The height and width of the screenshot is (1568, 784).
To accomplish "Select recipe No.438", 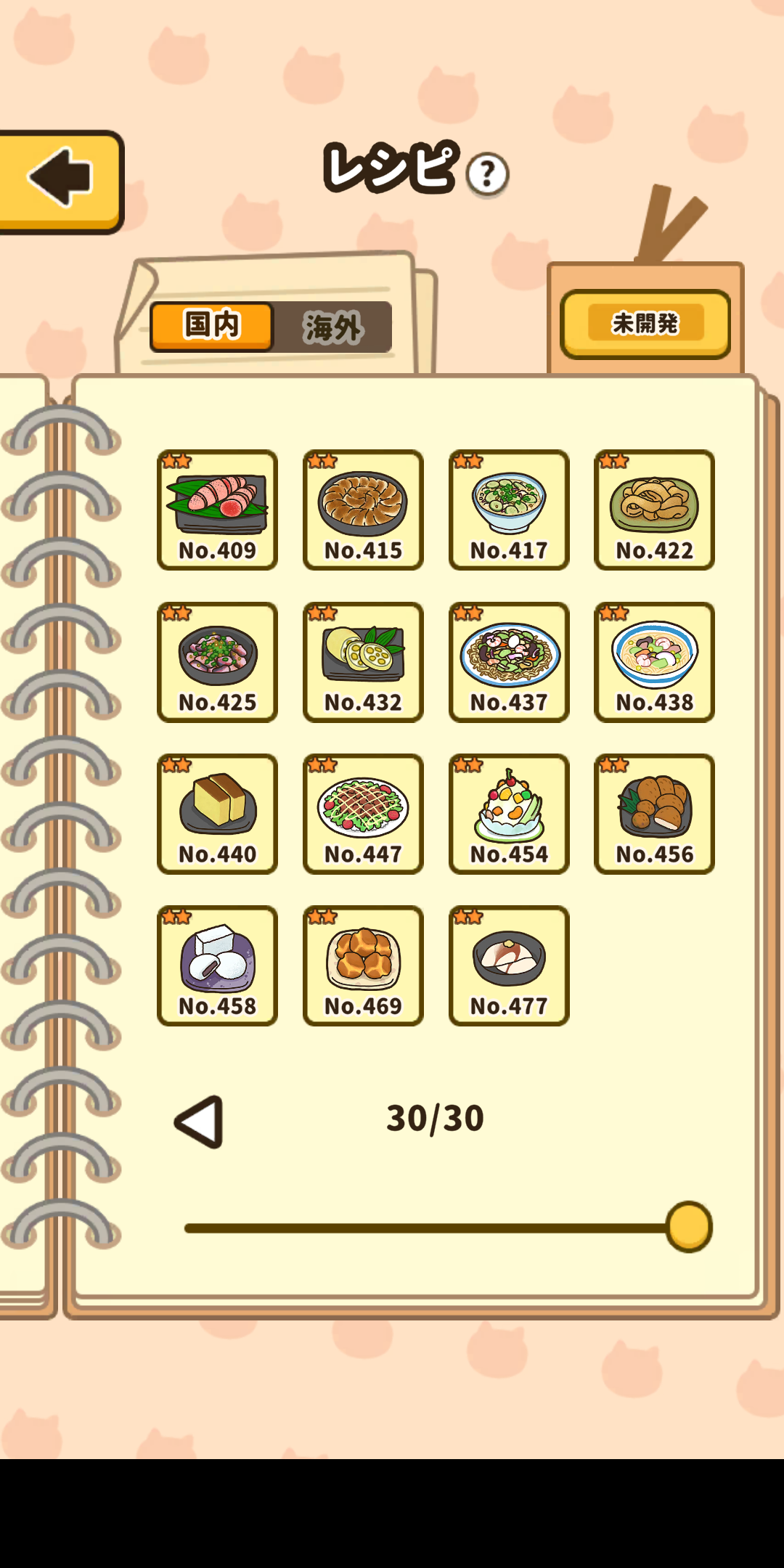I will pos(654,662).
